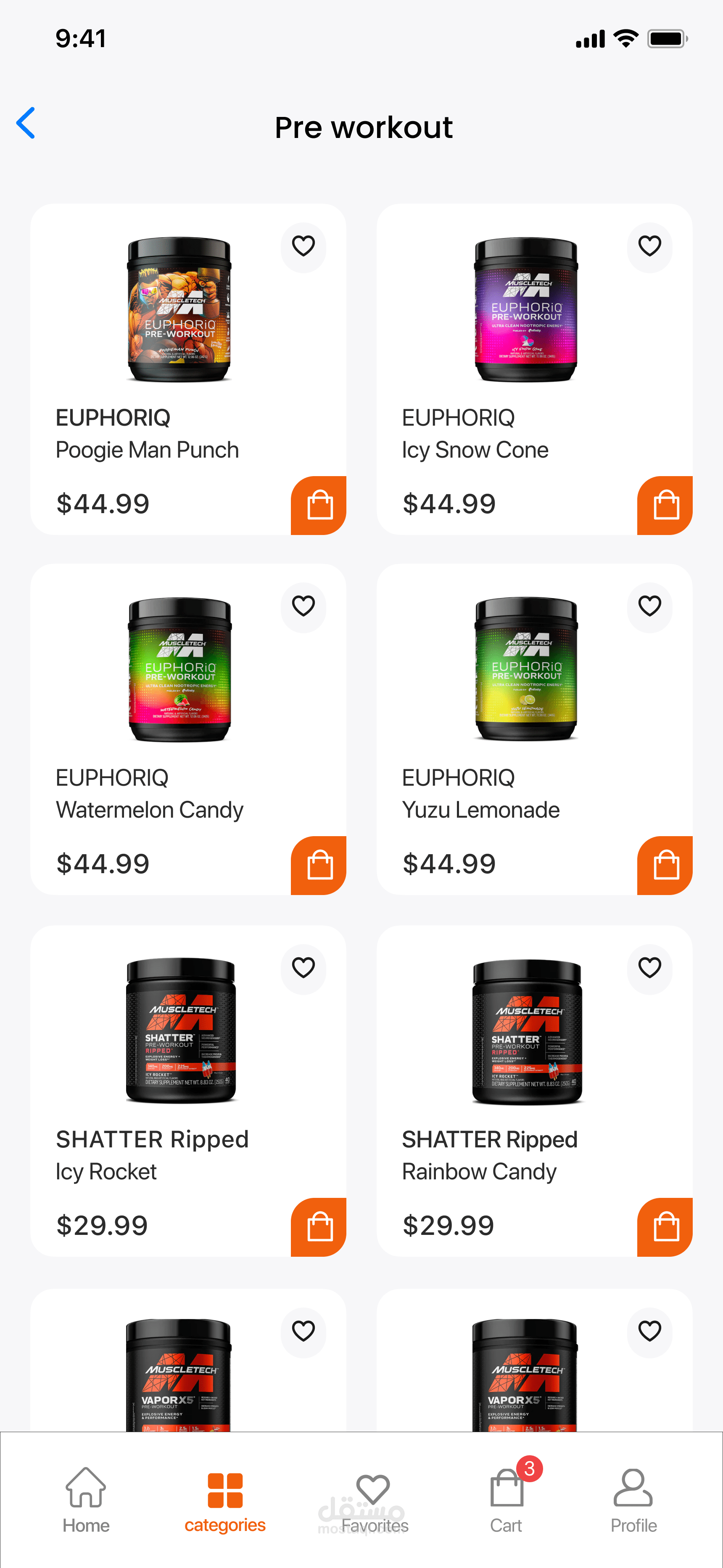Open the EUPHORIQ Yuzu Lemonade product card

(x=534, y=728)
